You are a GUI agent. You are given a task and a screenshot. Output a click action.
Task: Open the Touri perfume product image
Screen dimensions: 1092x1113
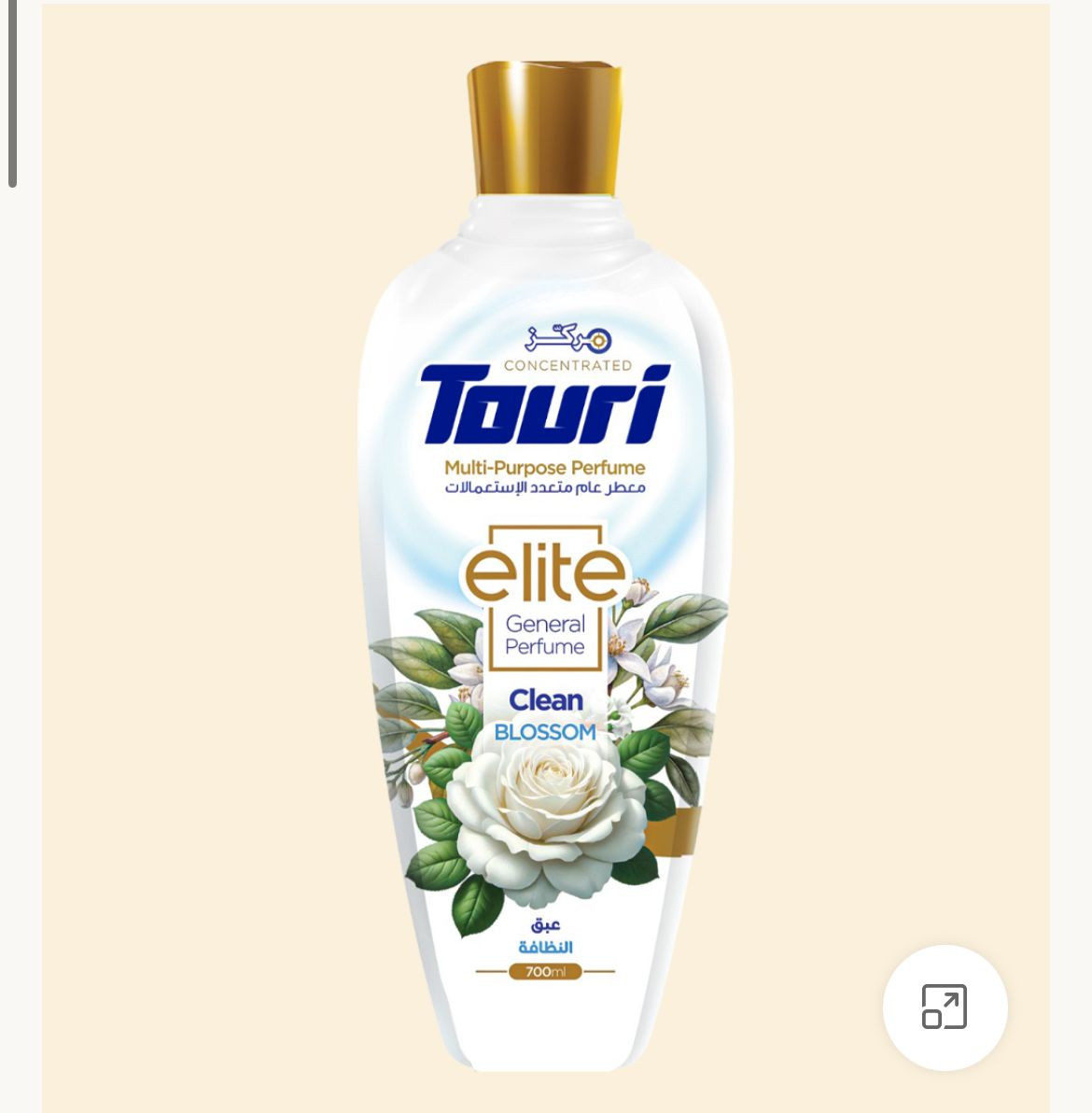point(545,560)
